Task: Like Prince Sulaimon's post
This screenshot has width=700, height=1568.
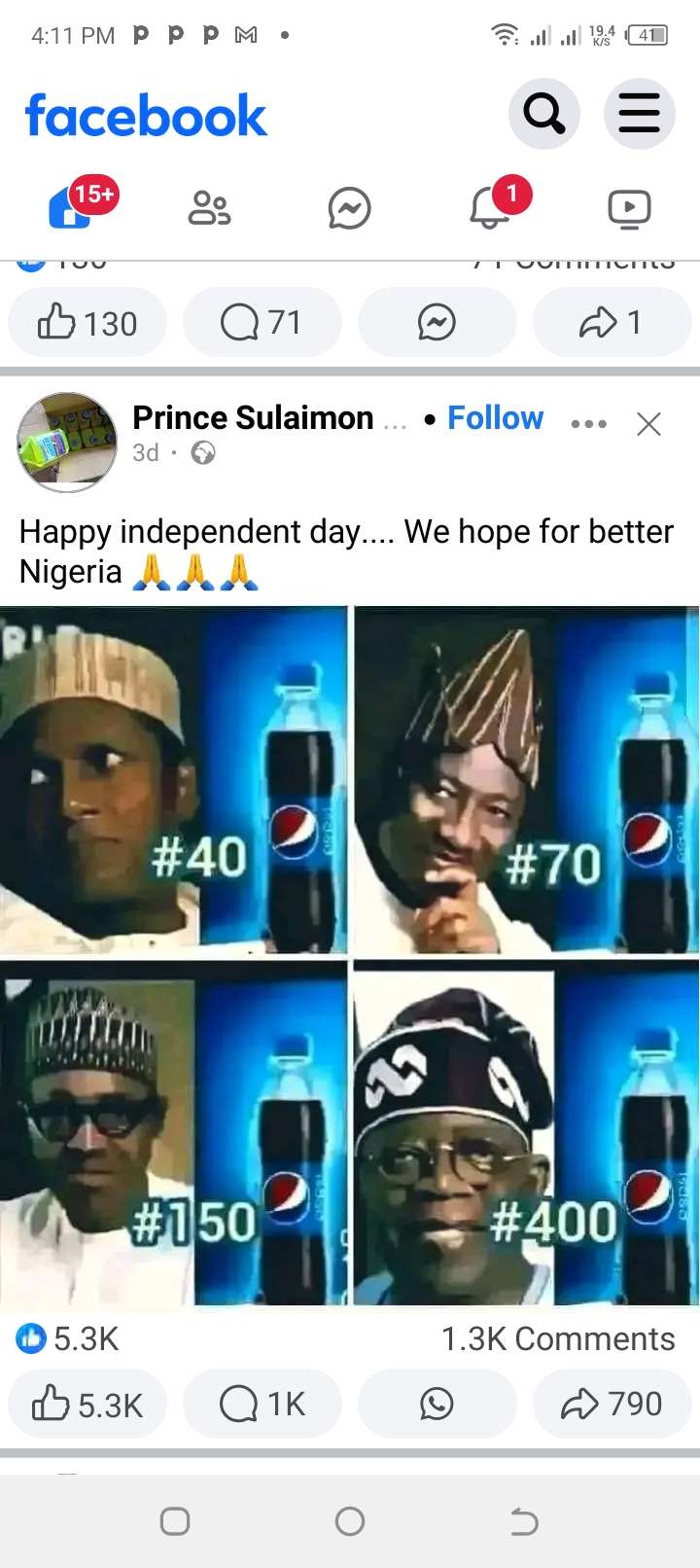Action: coord(87,1404)
